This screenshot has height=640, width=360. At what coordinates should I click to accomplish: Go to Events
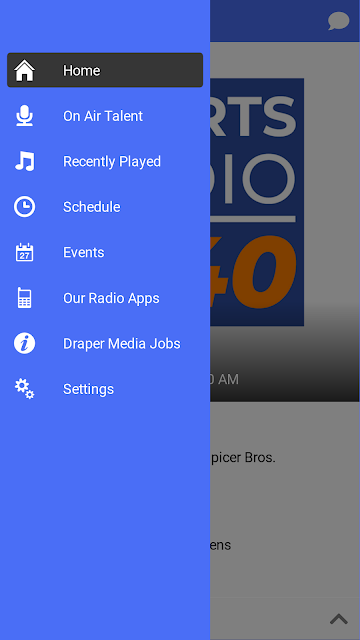(105, 252)
